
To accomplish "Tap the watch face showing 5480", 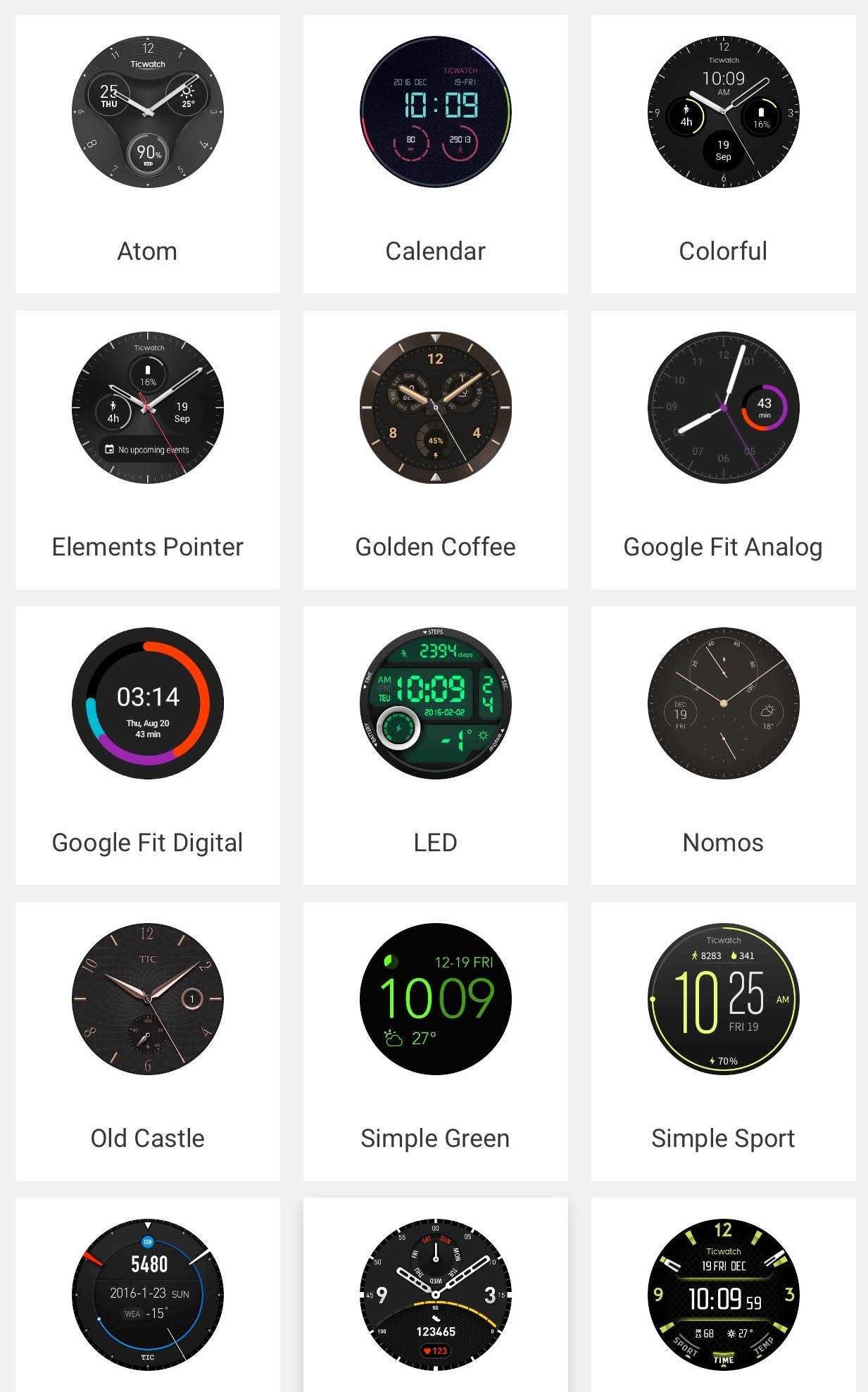I will pyautogui.click(x=148, y=1295).
